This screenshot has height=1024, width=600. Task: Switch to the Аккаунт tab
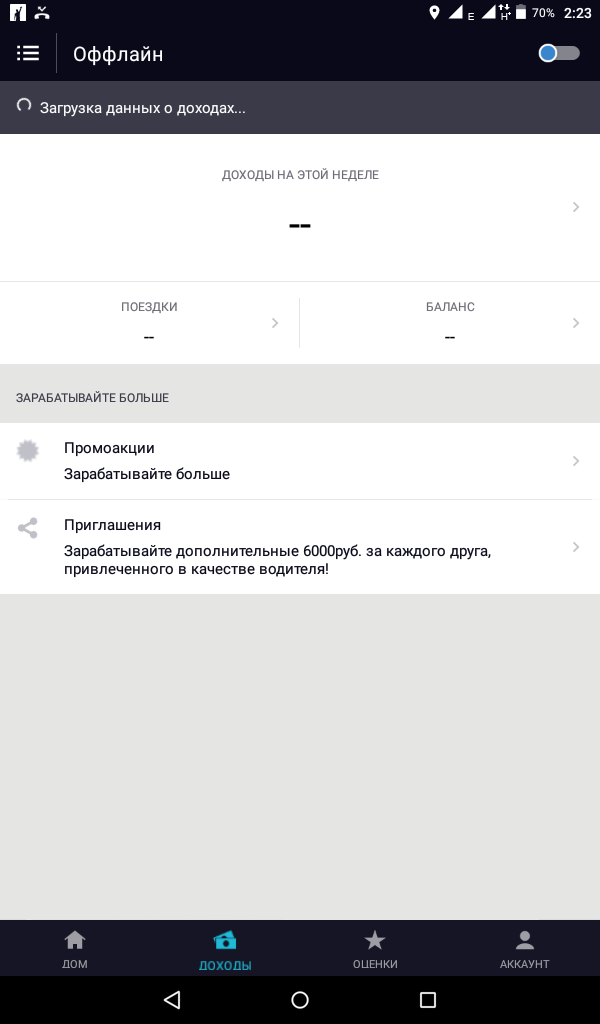point(525,948)
